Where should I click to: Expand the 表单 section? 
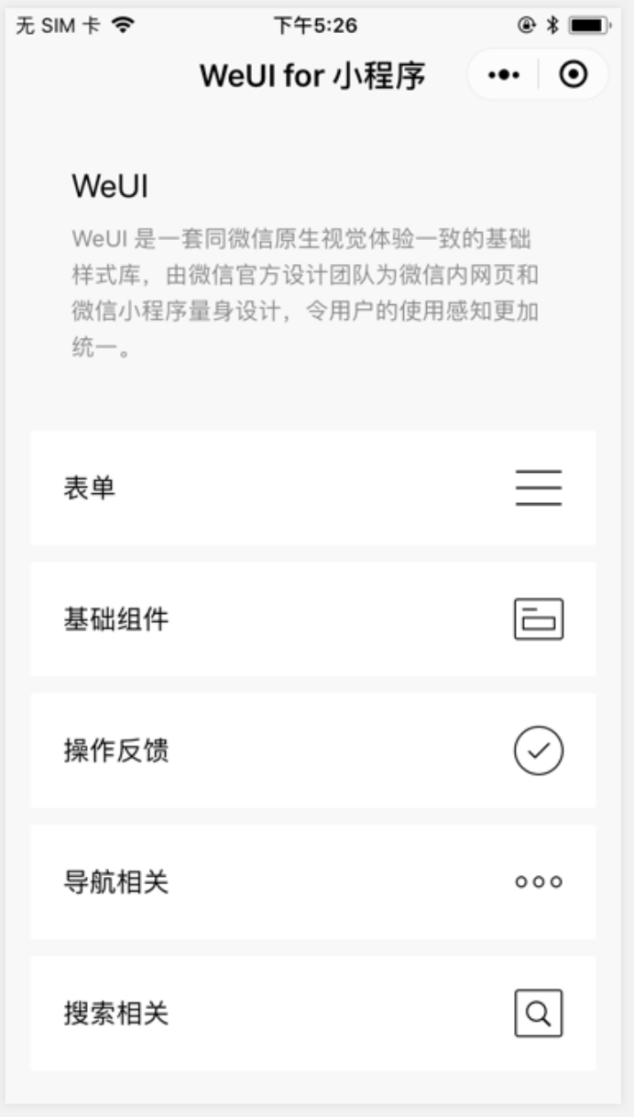(x=313, y=488)
